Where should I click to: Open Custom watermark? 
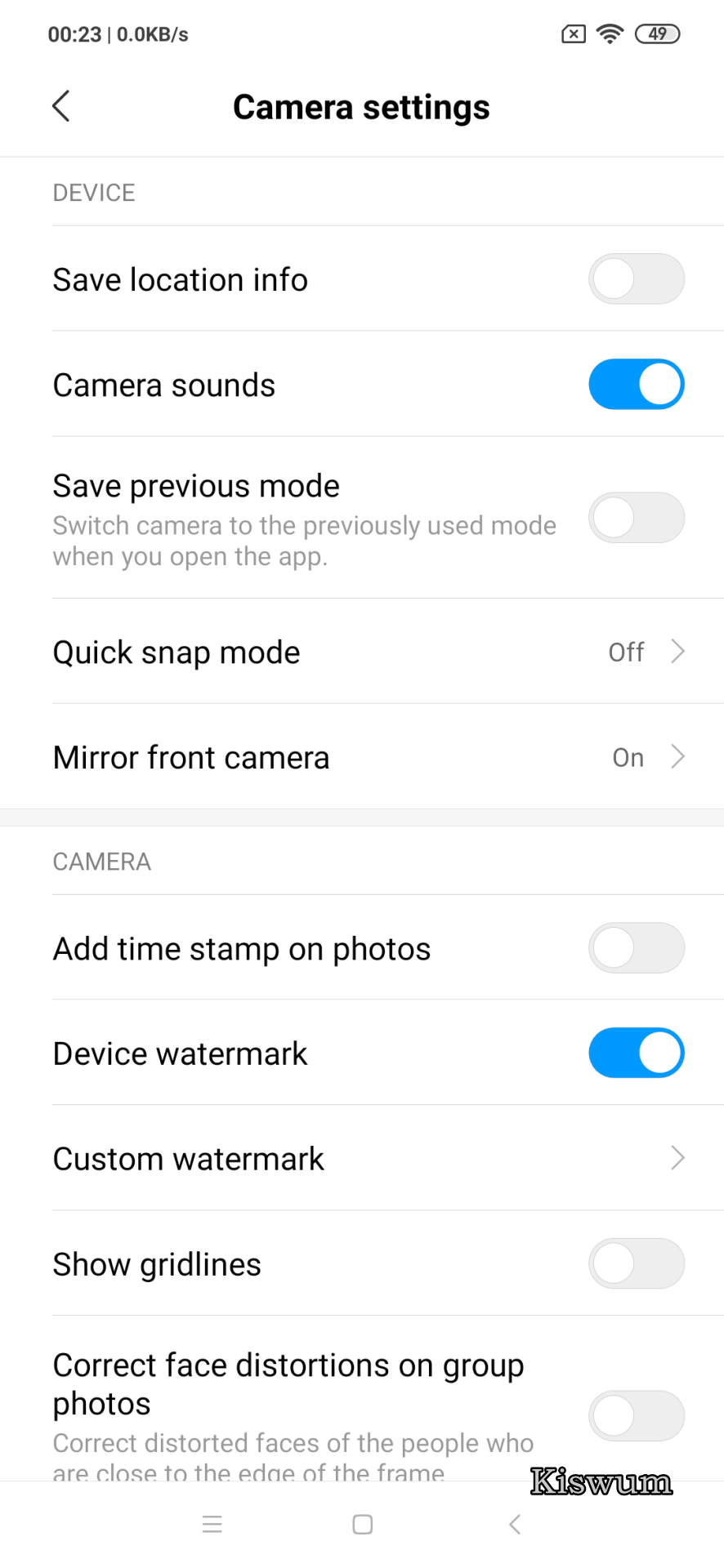pos(362,1158)
